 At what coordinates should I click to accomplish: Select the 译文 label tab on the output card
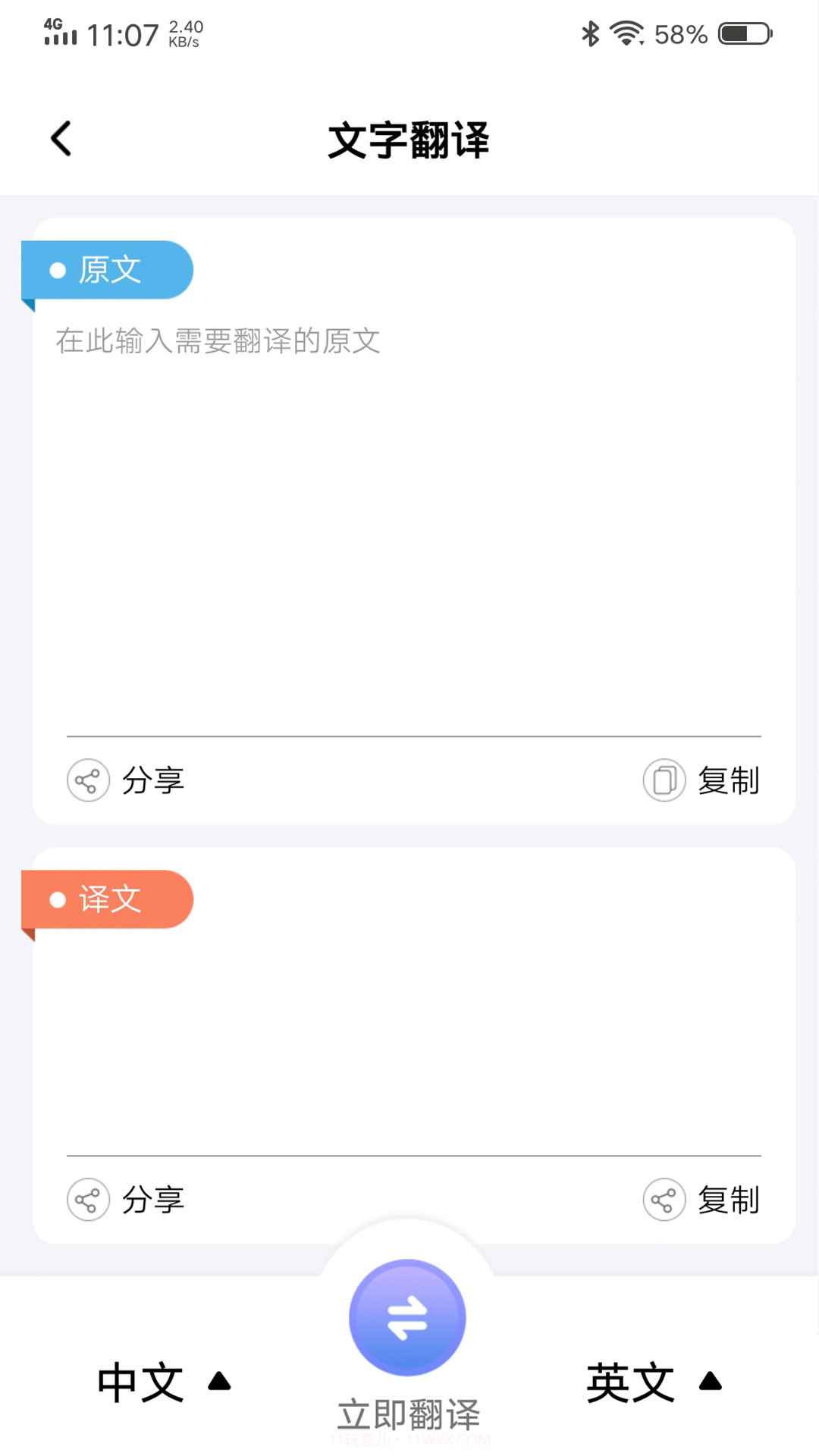[108, 900]
